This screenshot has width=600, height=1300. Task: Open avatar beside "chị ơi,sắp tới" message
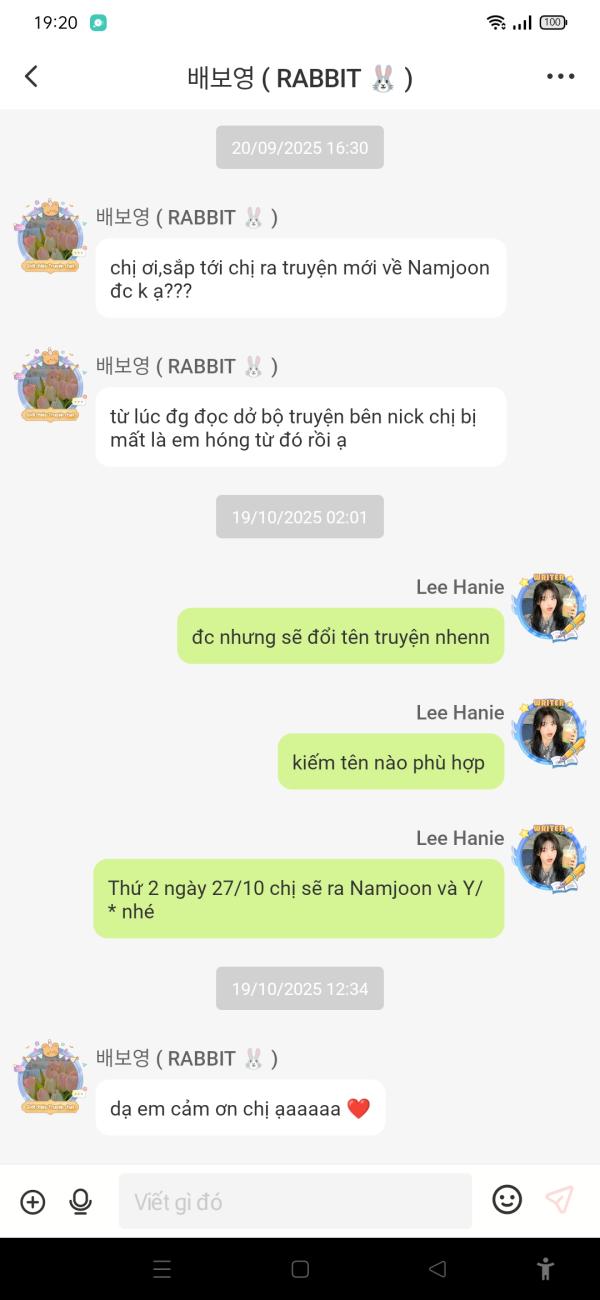50,236
